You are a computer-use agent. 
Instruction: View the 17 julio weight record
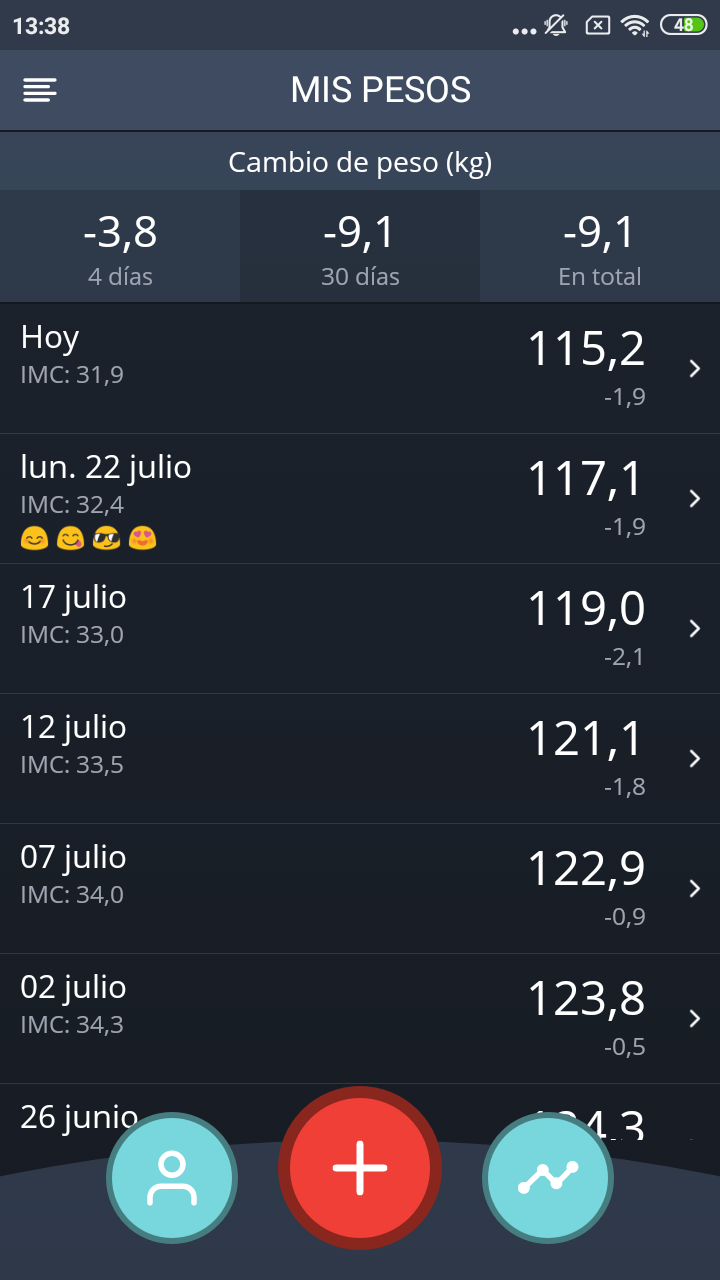coord(360,628)
